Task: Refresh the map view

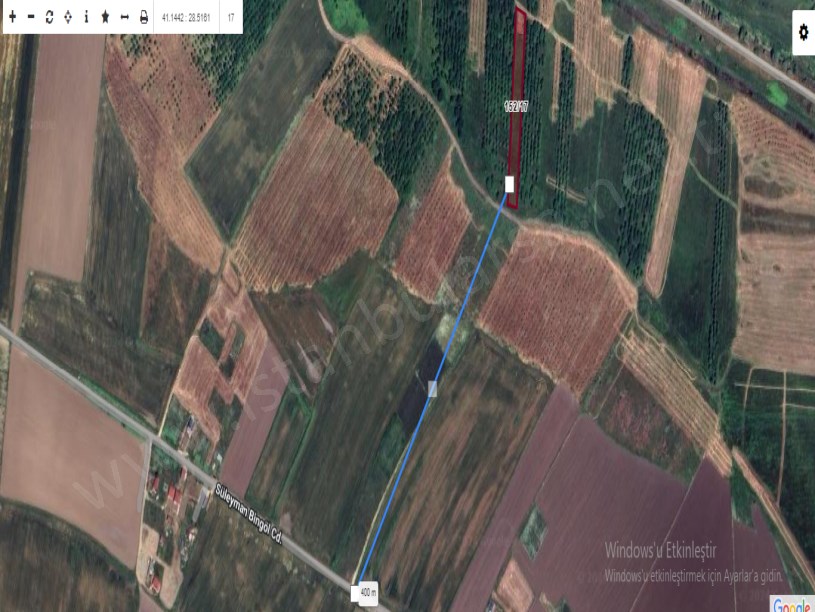Action: point(49,17)
